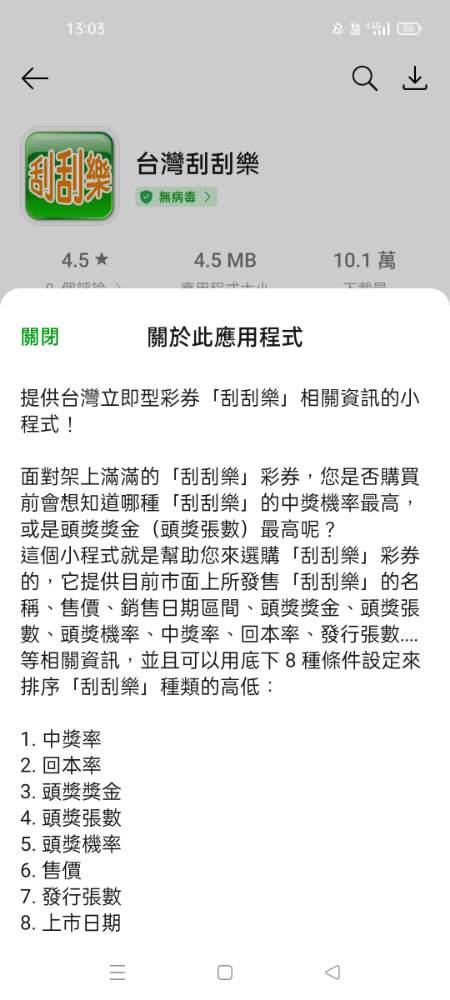Tap the 無病毒 virus-free badge
The width and height of the screenshot is (450, 1000).
pos(176,197)
